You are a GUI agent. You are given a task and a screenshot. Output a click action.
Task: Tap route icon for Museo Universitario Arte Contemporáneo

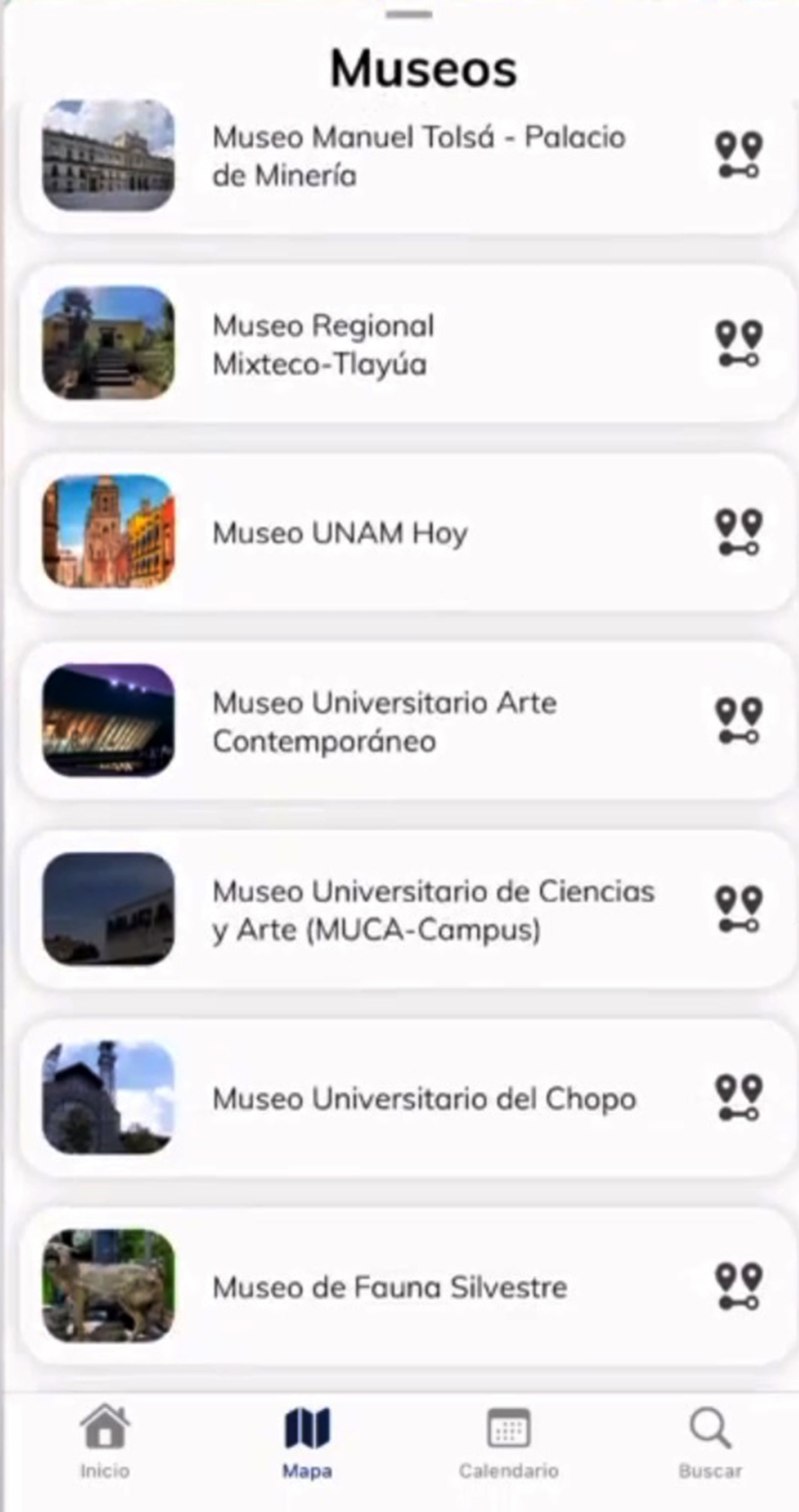738,721
